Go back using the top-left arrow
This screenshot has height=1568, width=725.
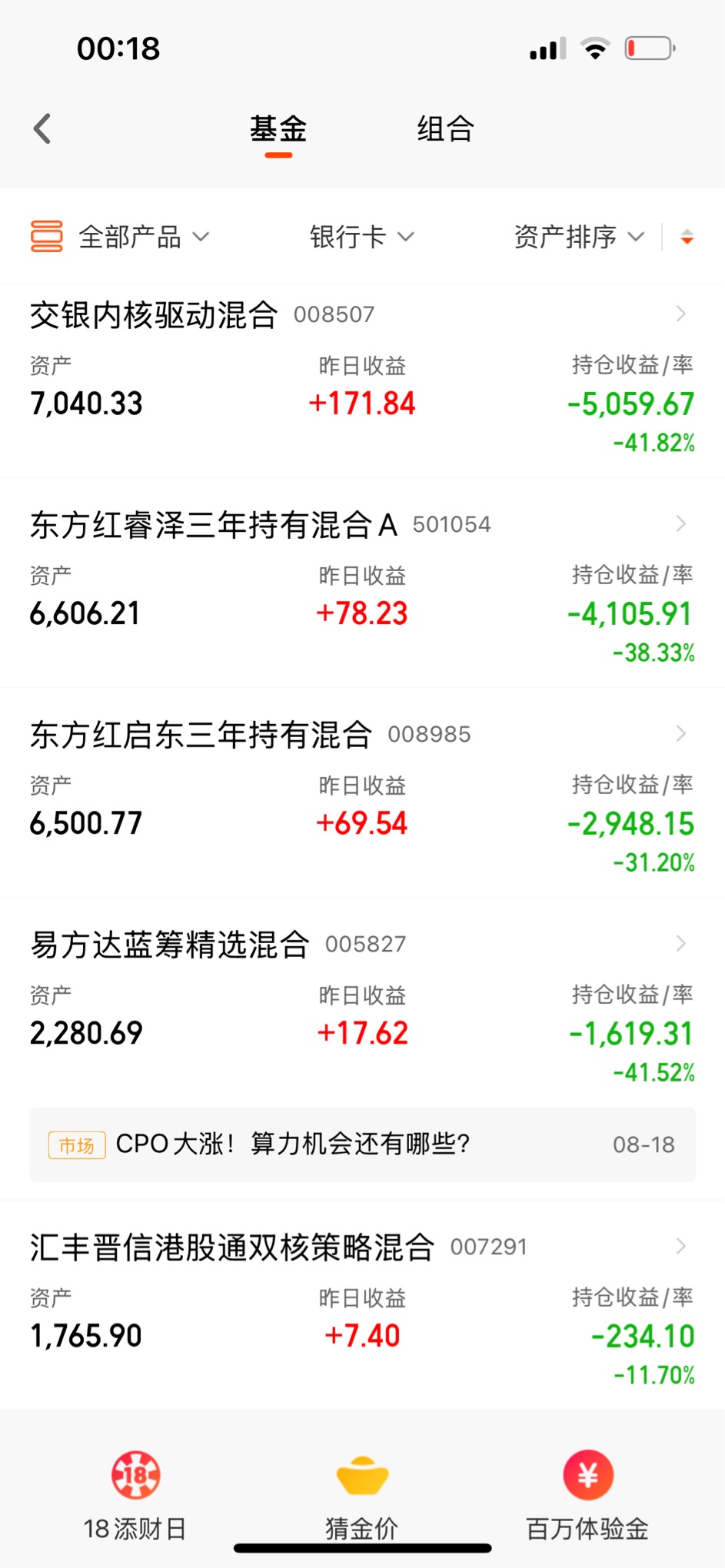(42, 128)
